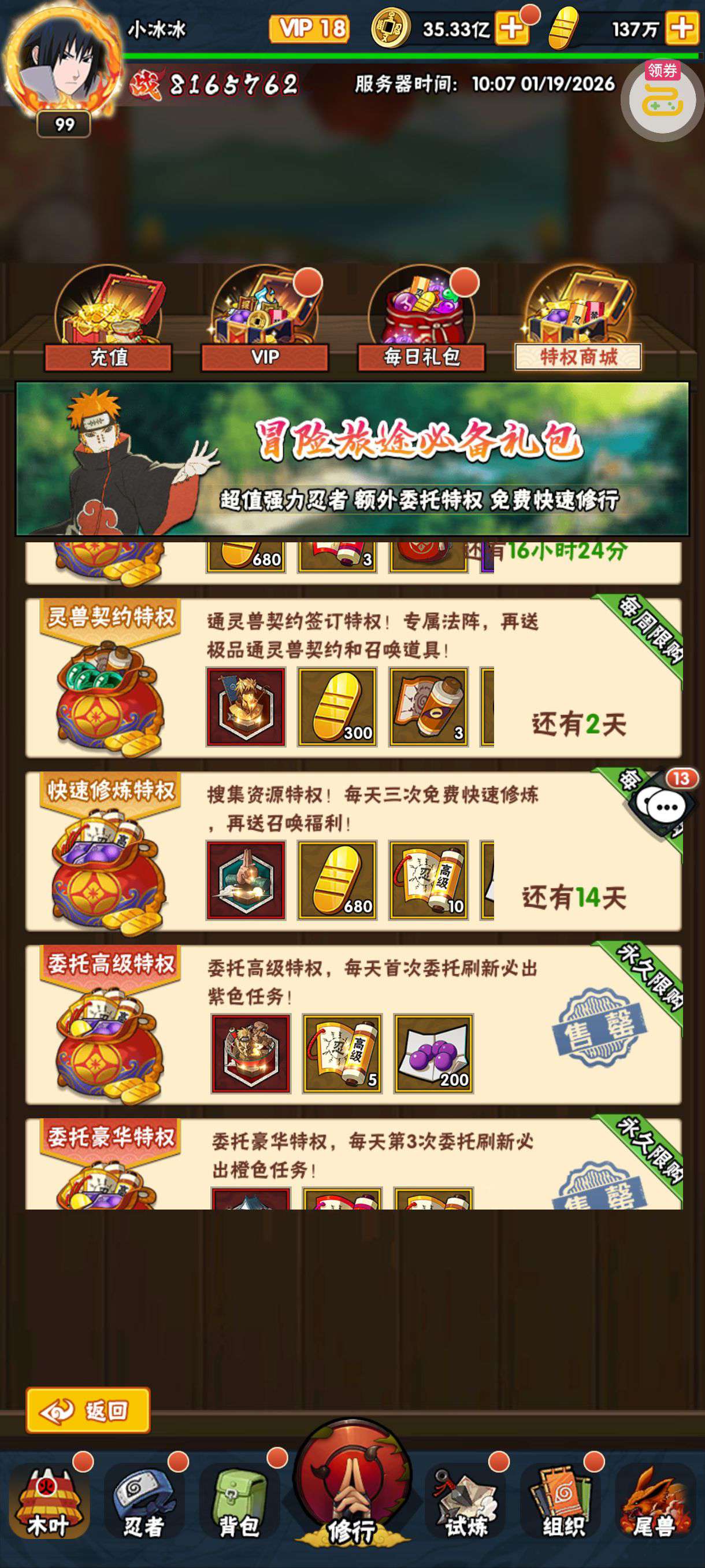The image size is (705, 1568).
Task: Tap the 返回 back button
Action: [88, 1410]
